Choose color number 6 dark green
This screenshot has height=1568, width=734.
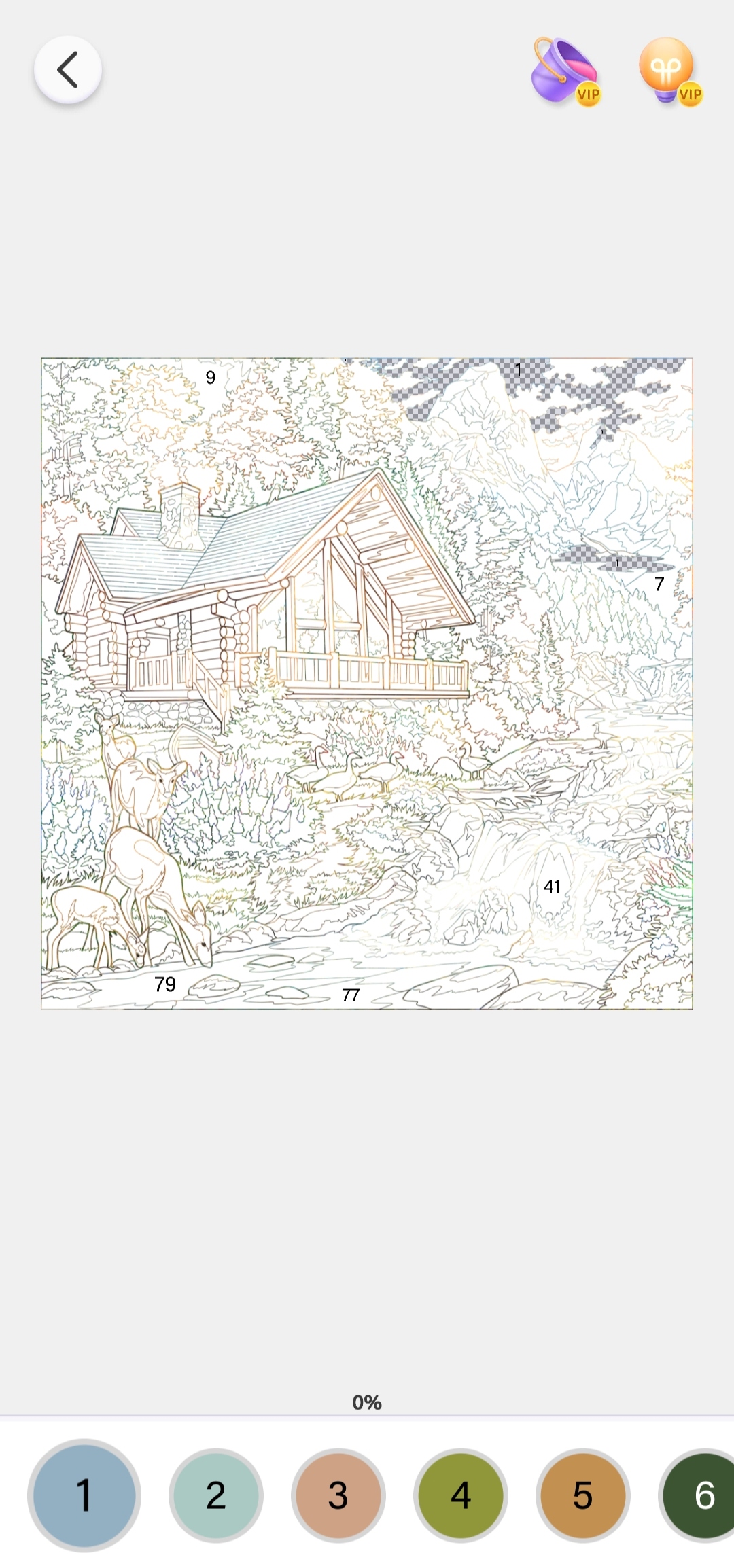coord(700,1495)
